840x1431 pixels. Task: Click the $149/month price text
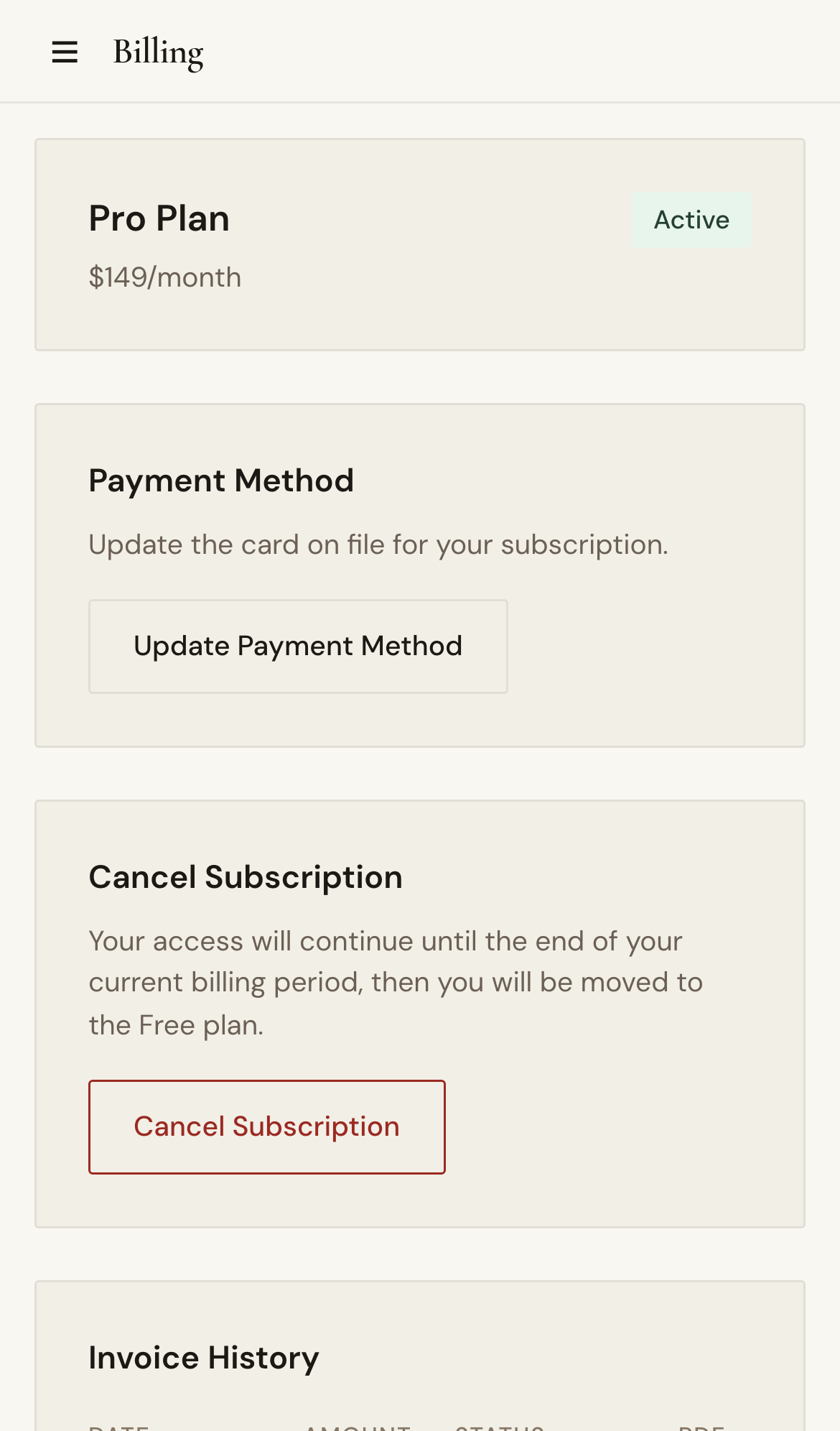tap(164, 277)
